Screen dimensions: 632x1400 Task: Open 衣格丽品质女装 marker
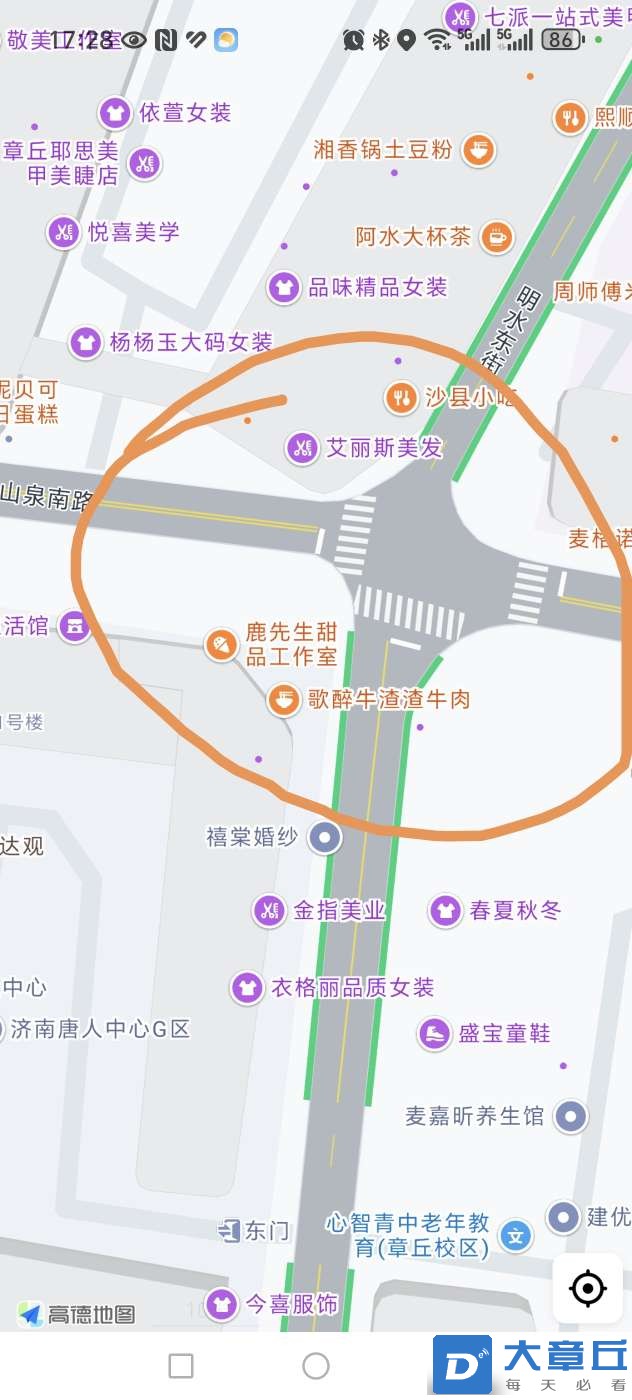point(247,988)
